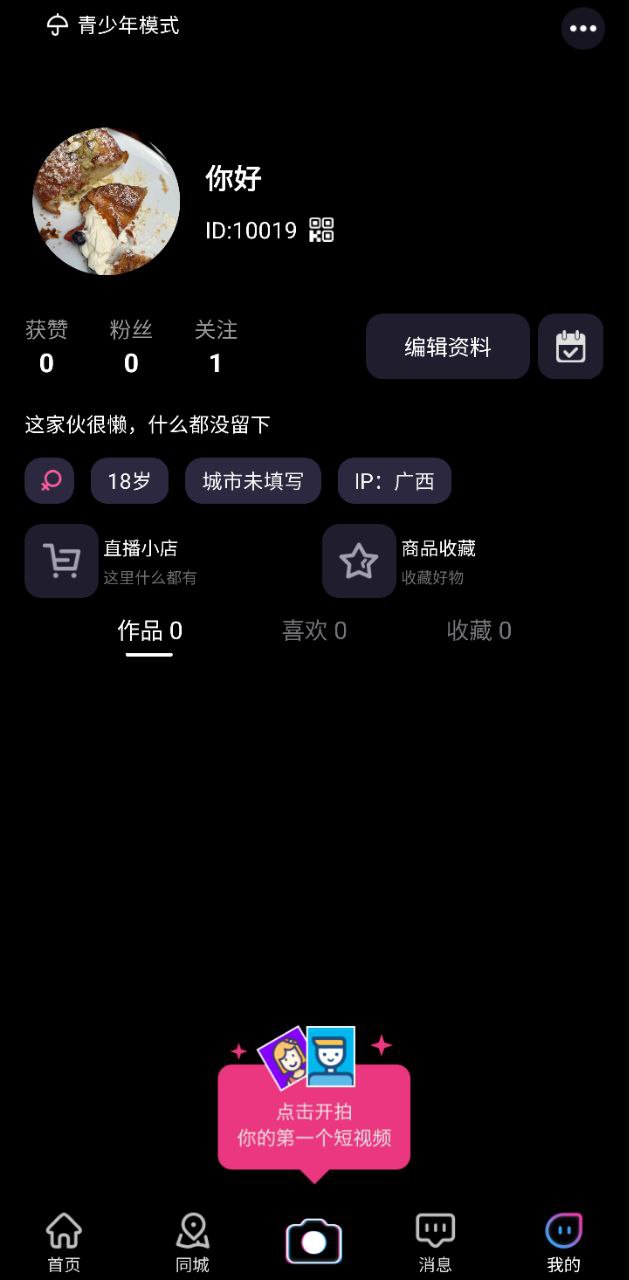Show the QR code next to ID
629x1280 pixels.
click(321, 230)
